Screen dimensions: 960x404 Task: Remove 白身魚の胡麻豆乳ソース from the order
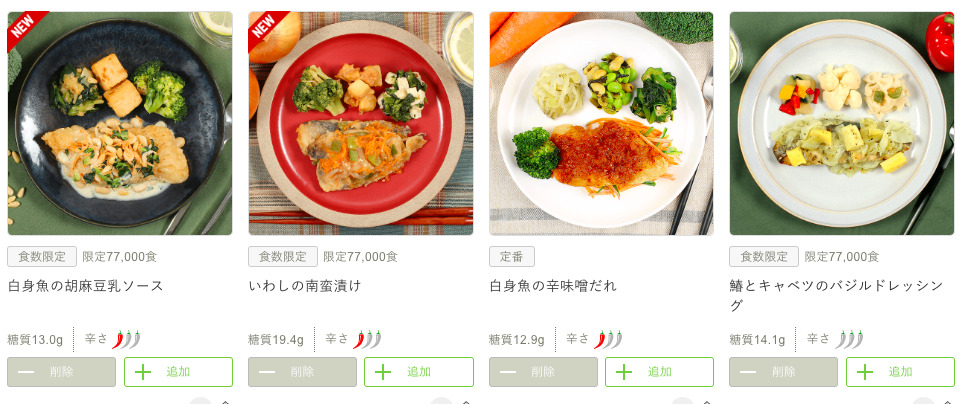click(x=61, y=372)
